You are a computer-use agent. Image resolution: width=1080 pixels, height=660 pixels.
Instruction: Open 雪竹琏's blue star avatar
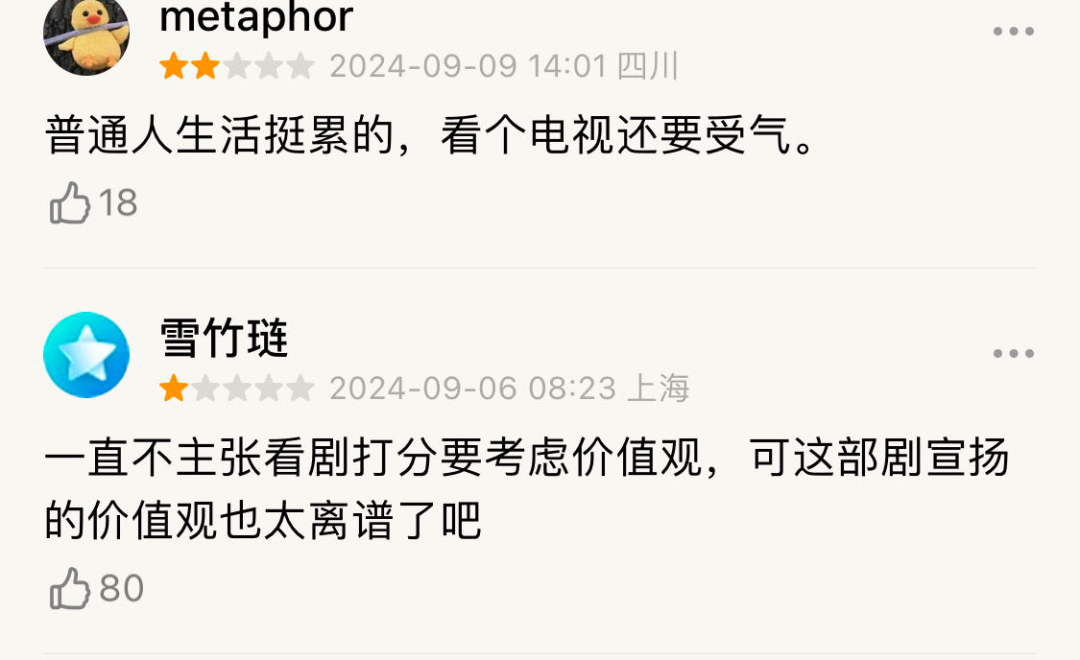click(86, 355)
